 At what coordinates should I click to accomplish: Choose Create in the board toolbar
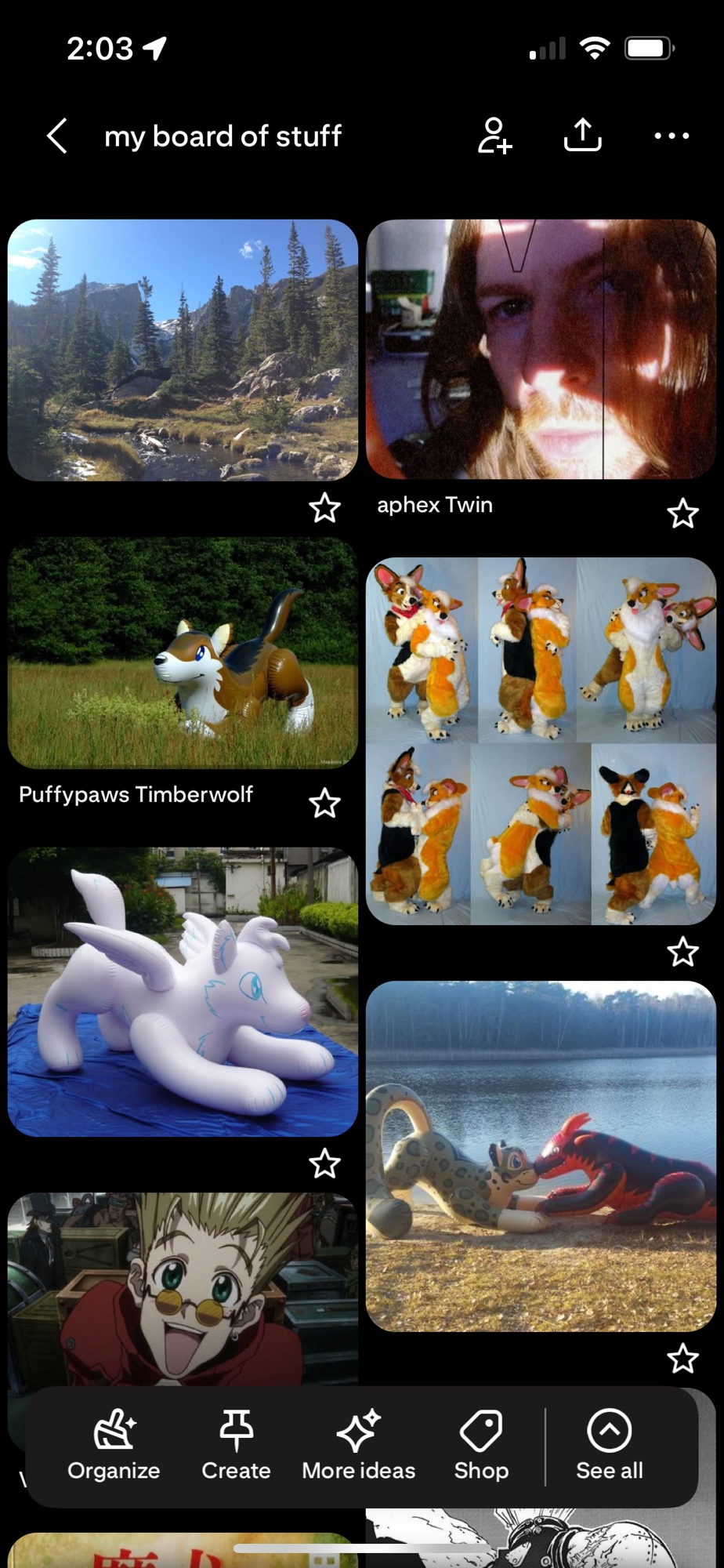coord(236,1446)
